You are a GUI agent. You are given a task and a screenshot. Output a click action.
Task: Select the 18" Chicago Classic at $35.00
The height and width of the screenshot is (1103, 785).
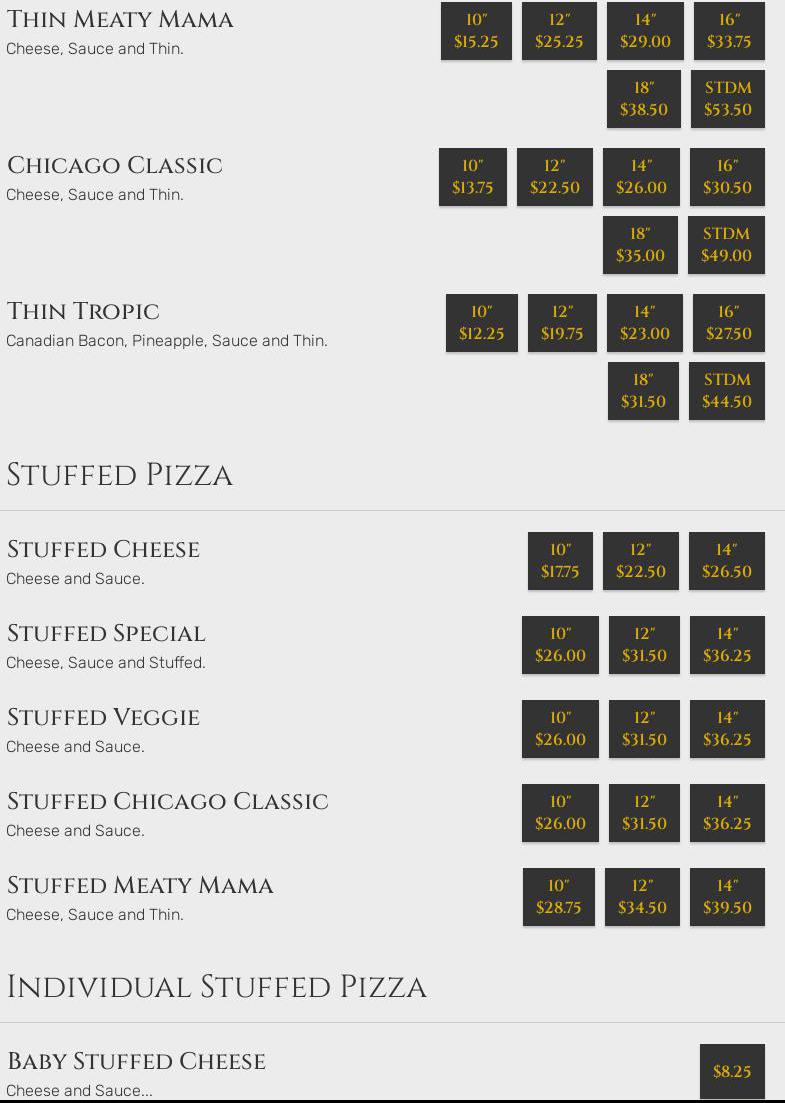[x=640, y=244]
